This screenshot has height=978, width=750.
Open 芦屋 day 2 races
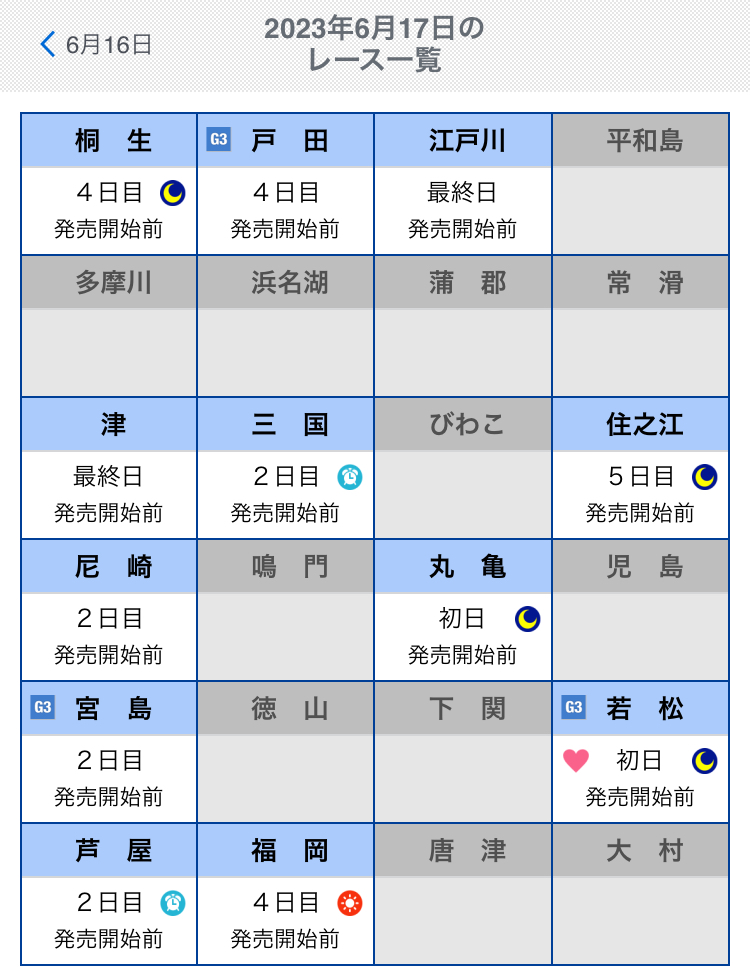(x=110, y=896)
